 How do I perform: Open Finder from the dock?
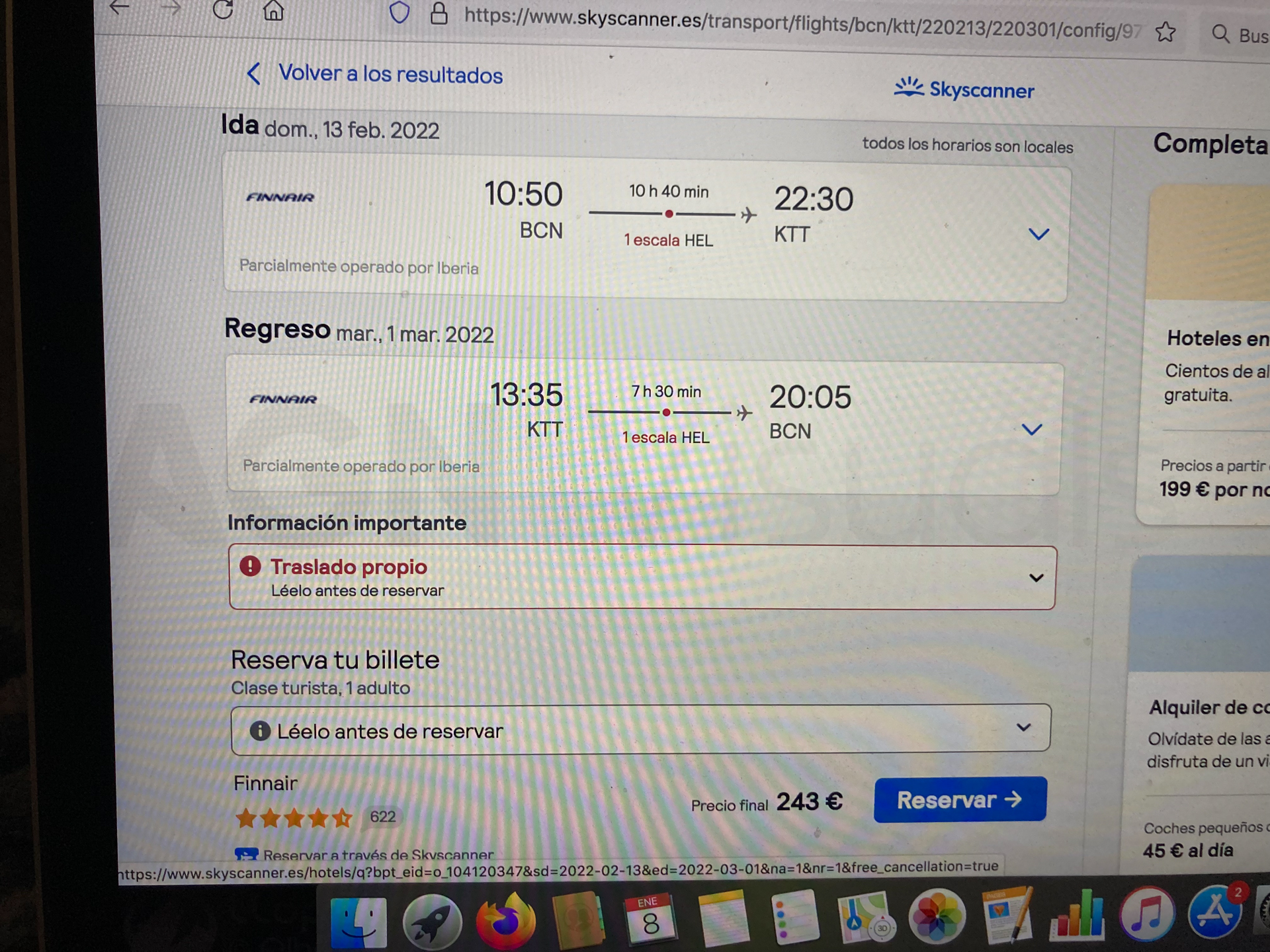[358, 922]
